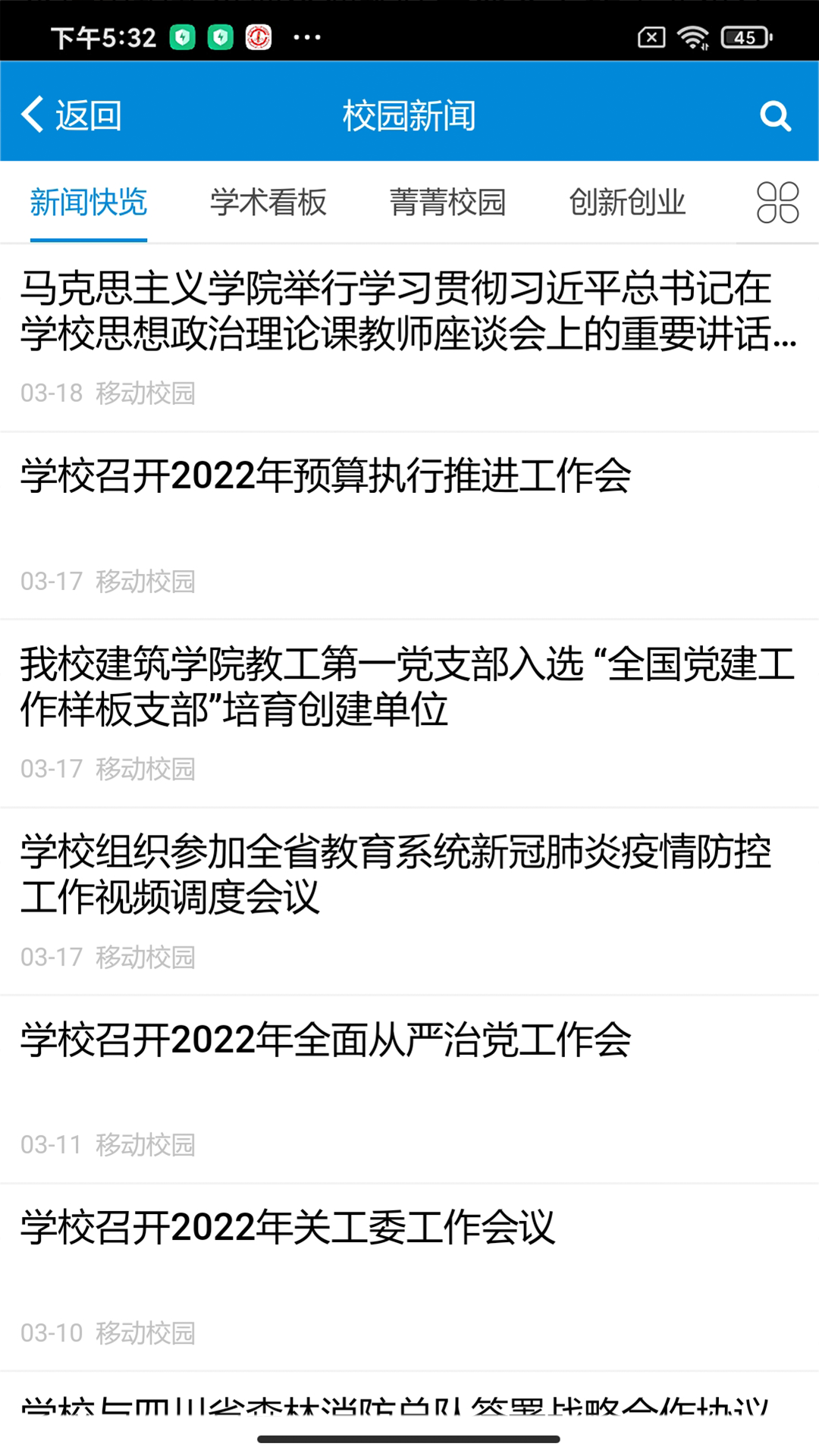Tap the ellipsis indicator in status bar
Screen dimensions: 819x1456
(306, 36)
